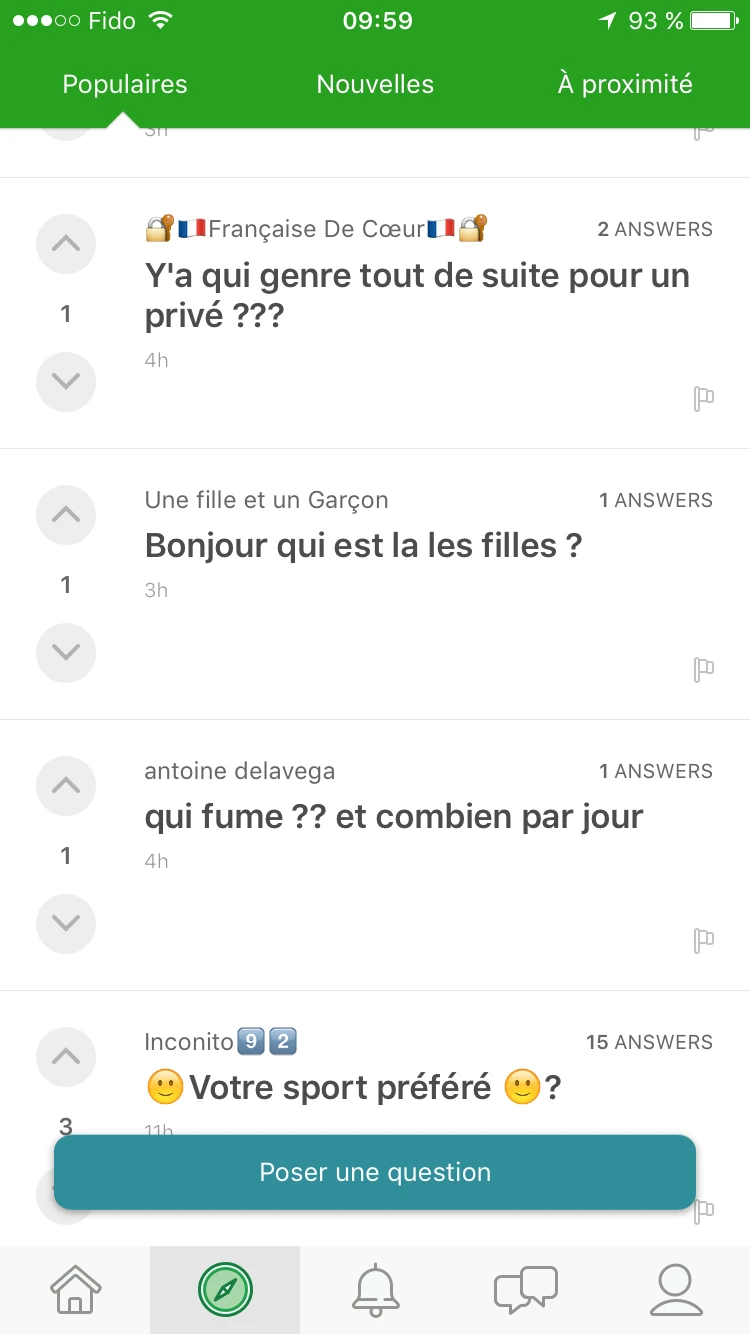Report the Une fille et un Garçon post
Image resolution: width=750 pixels, height=1334 pixels.
[x=704, y=669]
